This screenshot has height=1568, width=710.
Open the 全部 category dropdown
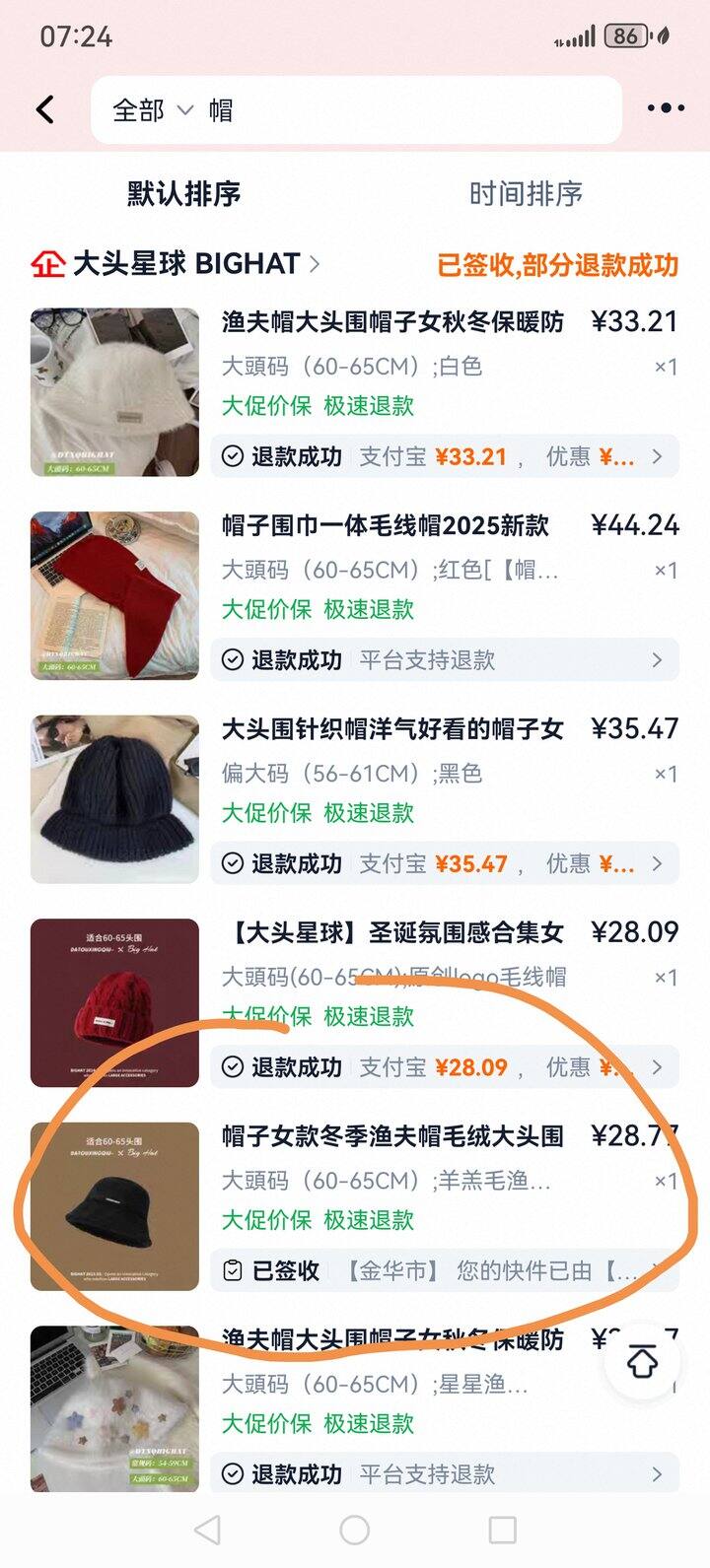tap(152, 110)
